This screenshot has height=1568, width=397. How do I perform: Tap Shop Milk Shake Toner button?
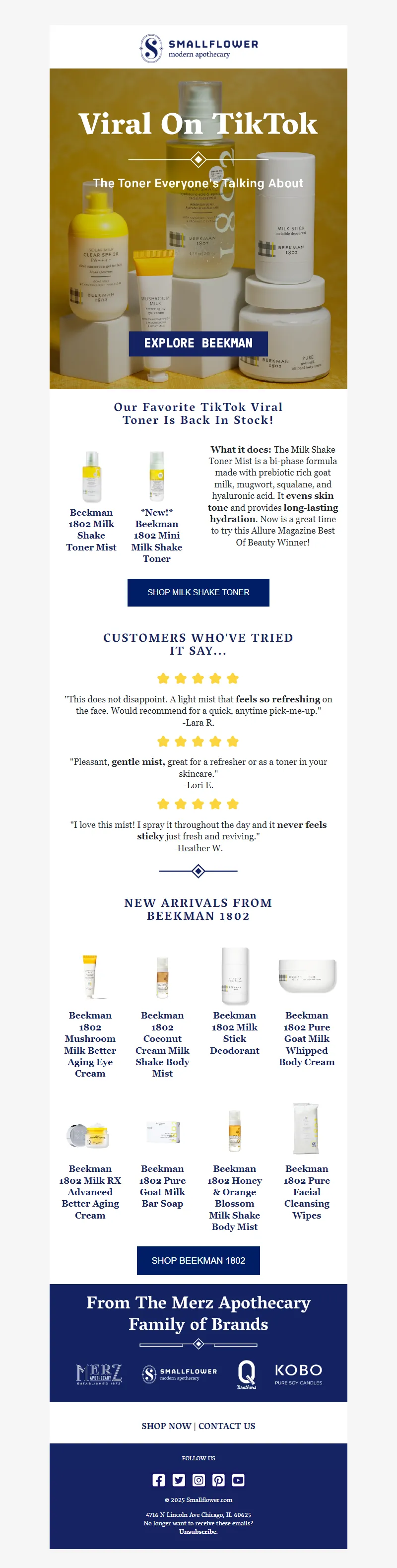point(198,592)
